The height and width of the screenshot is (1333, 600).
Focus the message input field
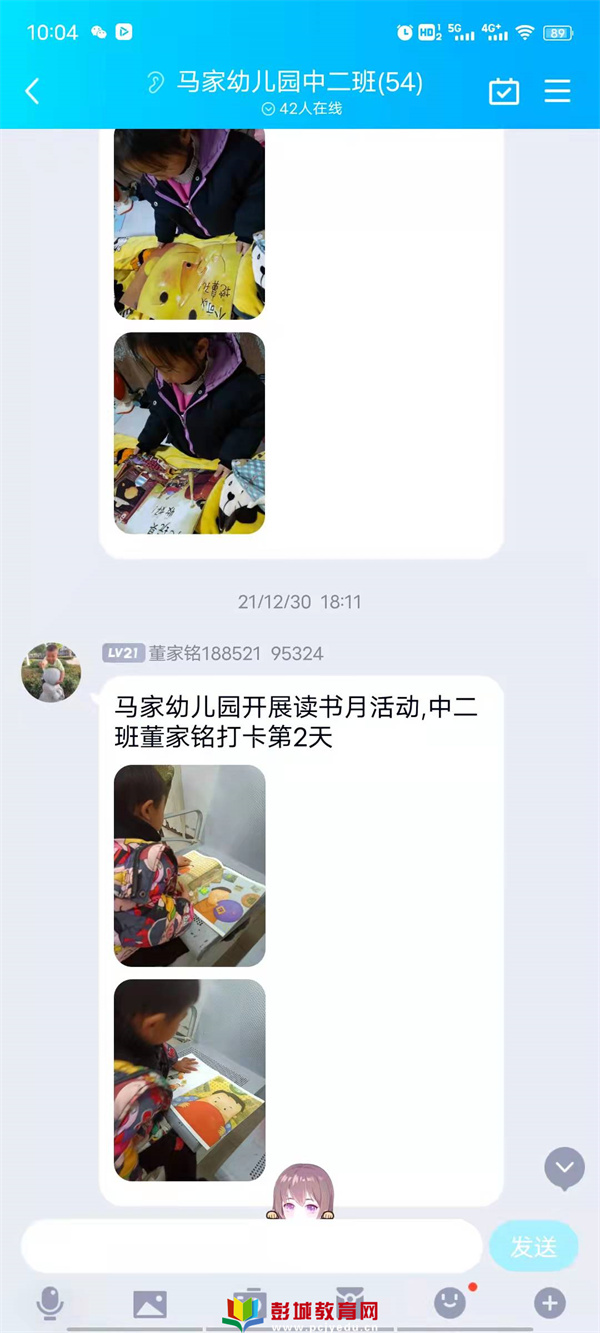[x=250, y=1246]
